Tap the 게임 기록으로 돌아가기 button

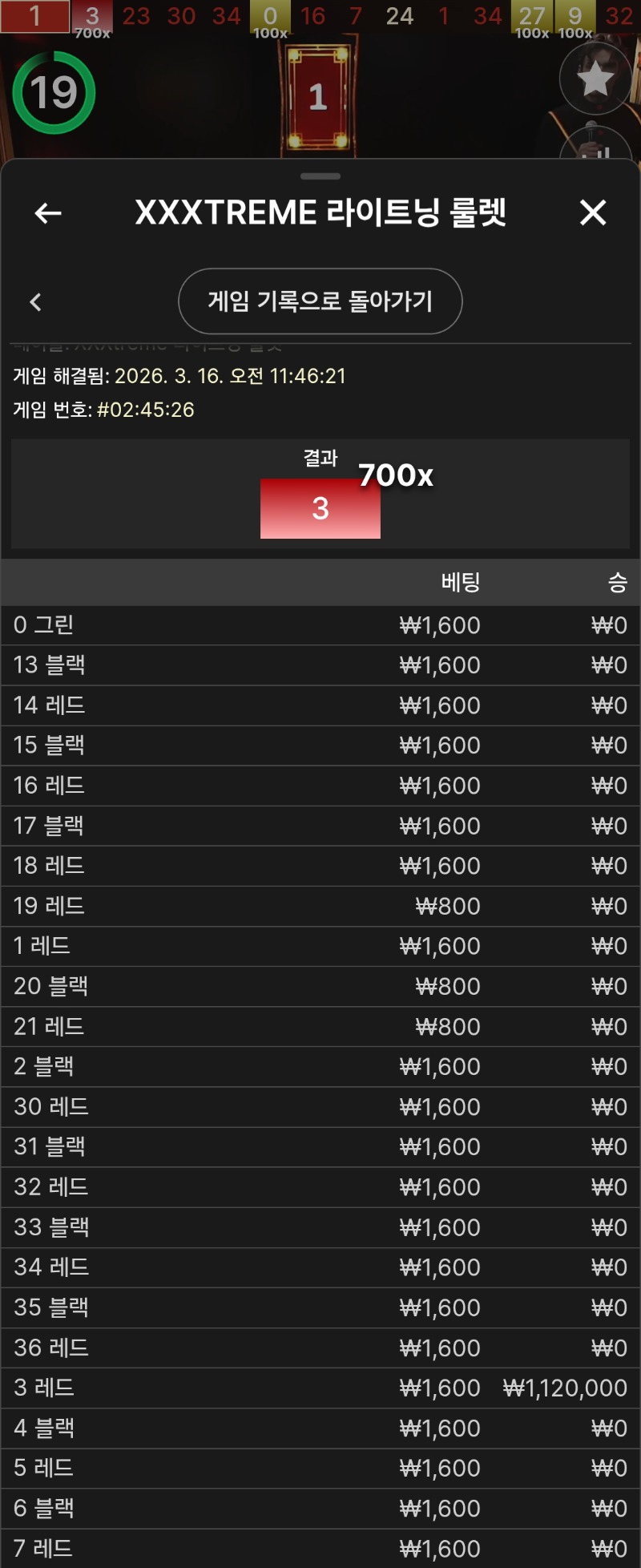click(x=320, y=301)
